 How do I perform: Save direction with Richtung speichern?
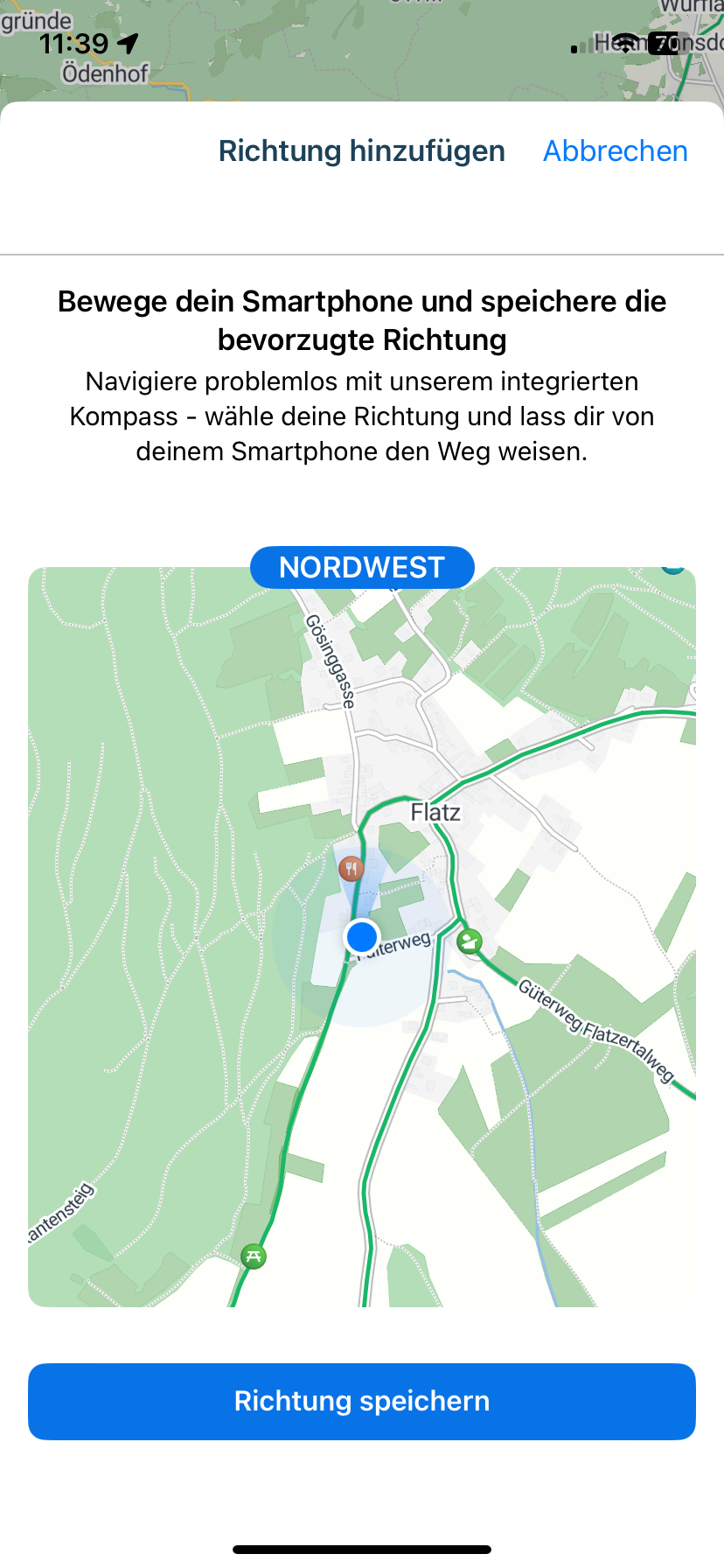tap(362, 1401)
